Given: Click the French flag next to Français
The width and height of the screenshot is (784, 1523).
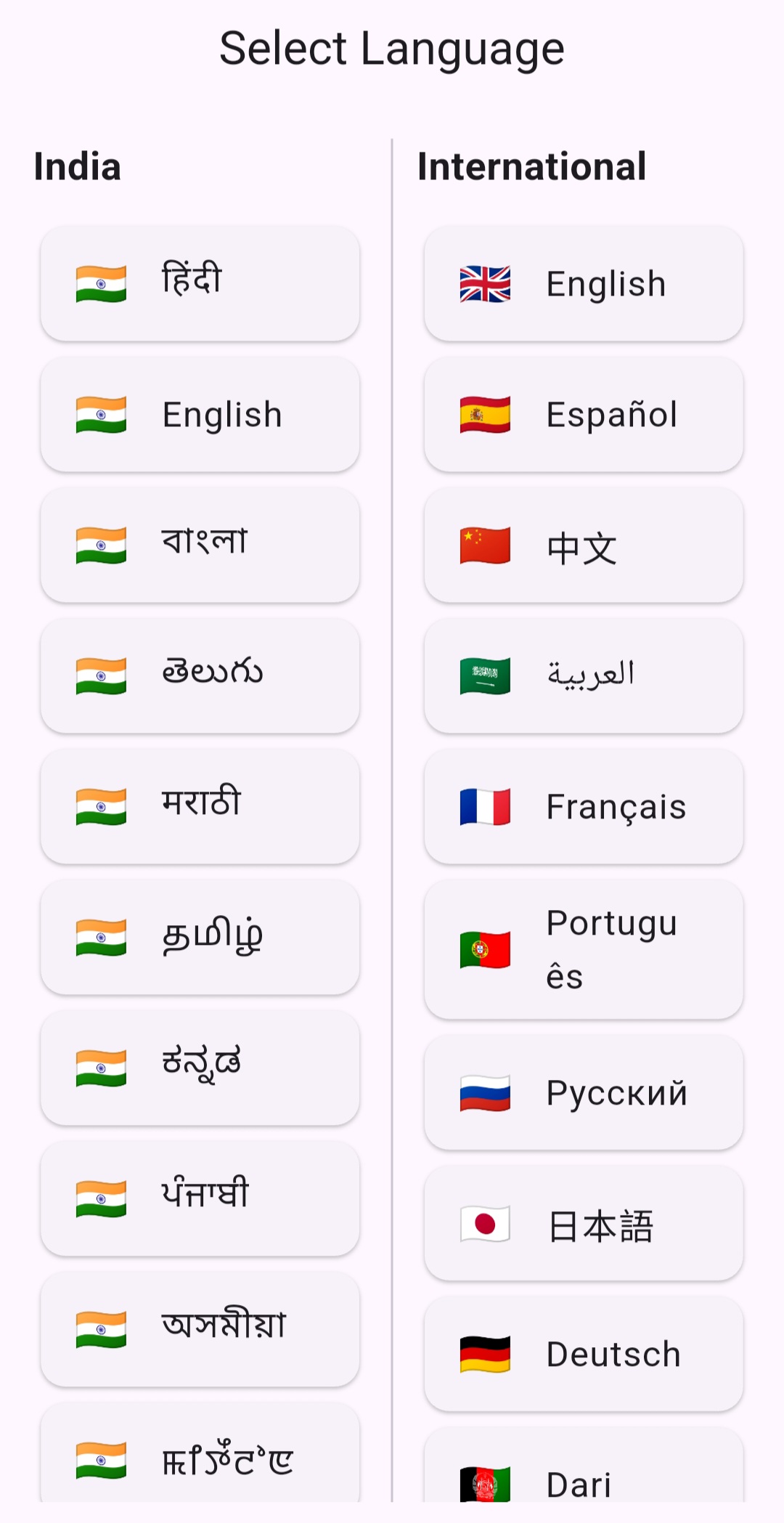Looking at the screenshot, I should coord(486,806).
